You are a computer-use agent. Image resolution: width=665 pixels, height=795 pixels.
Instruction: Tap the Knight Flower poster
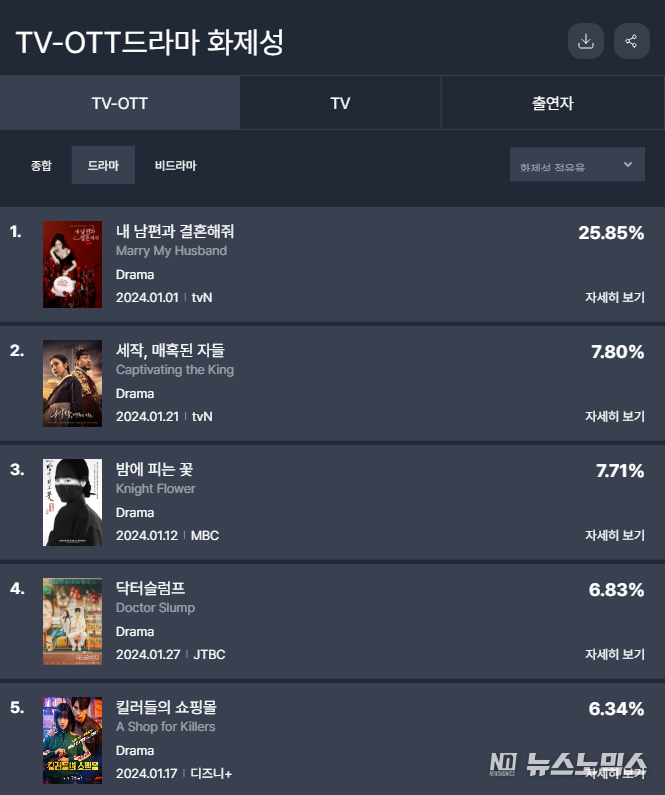(72, 502)
